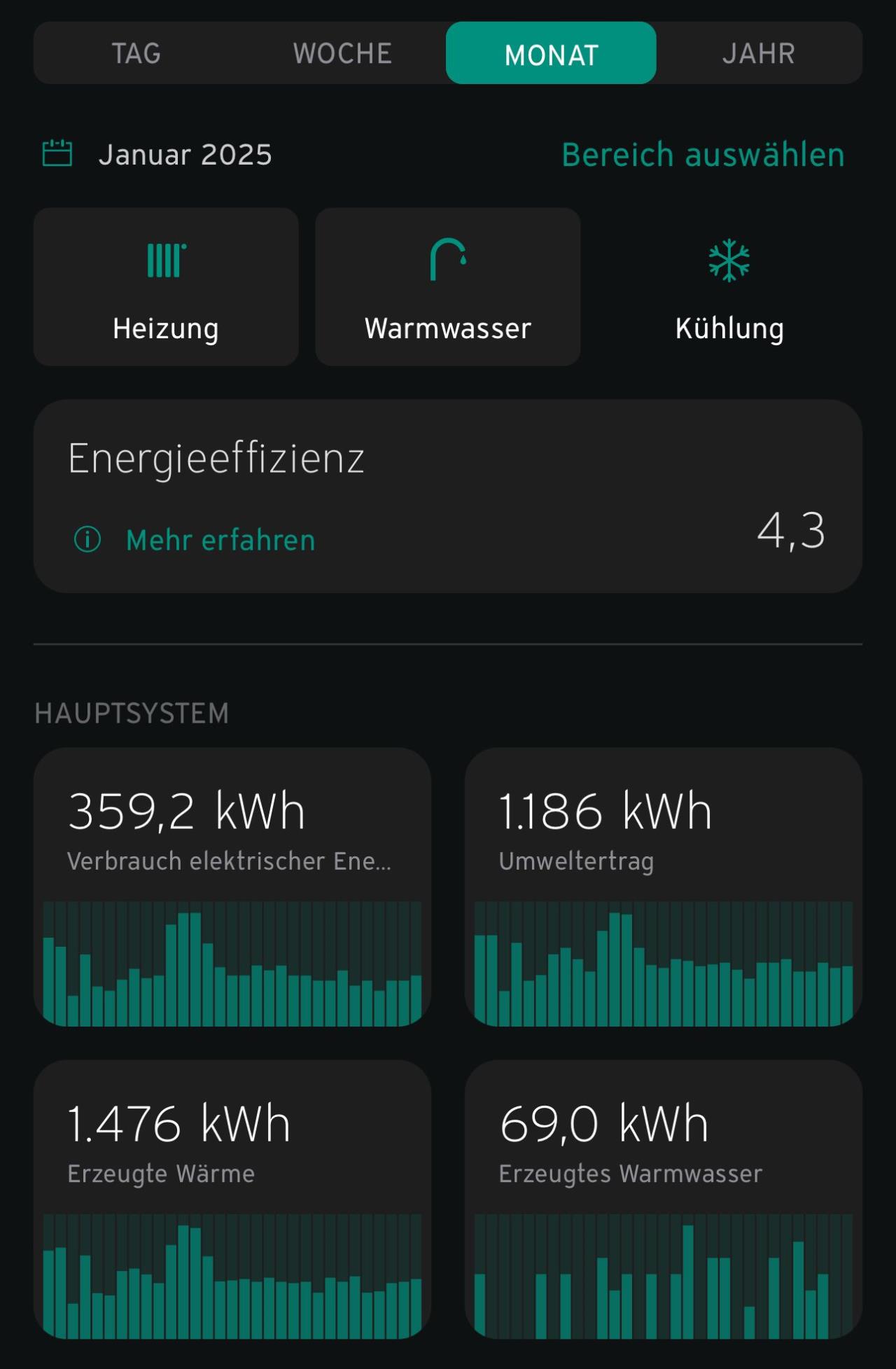896x1369 pixels.
Task: Show the MONAT view
Action: point(551,53)
